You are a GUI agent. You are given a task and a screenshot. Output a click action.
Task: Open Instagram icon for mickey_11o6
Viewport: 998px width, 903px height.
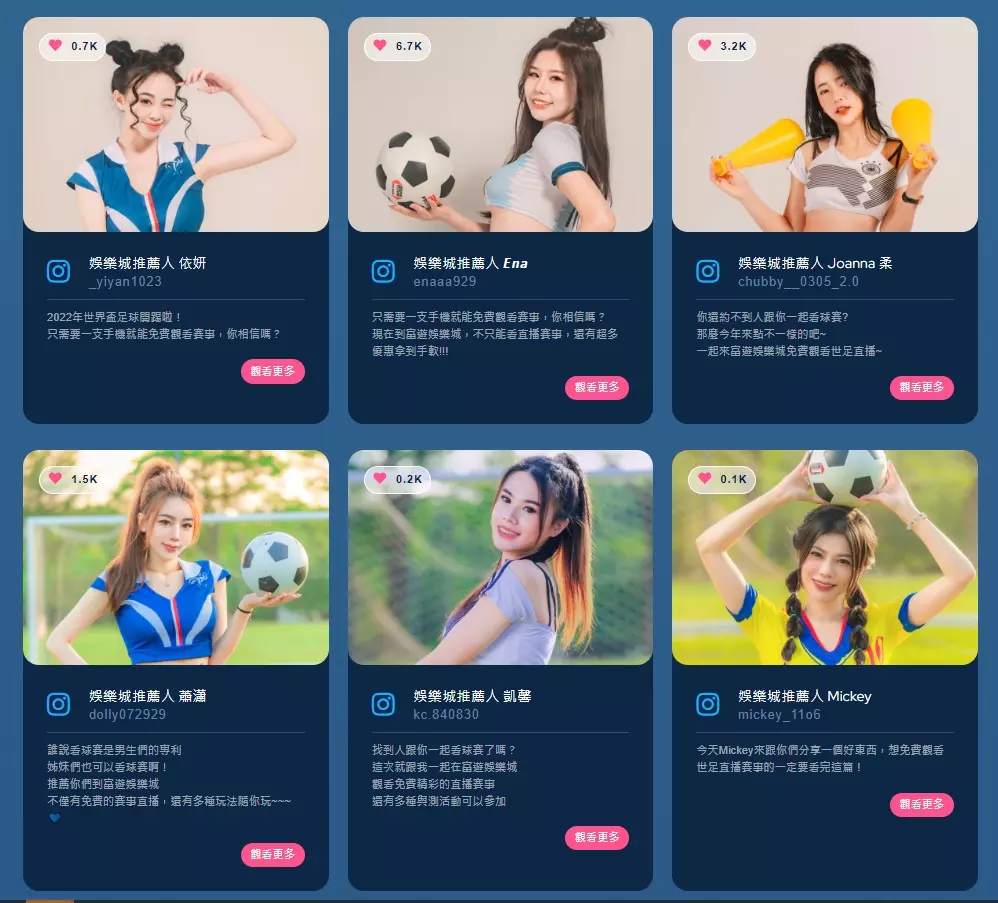[708, 704]
